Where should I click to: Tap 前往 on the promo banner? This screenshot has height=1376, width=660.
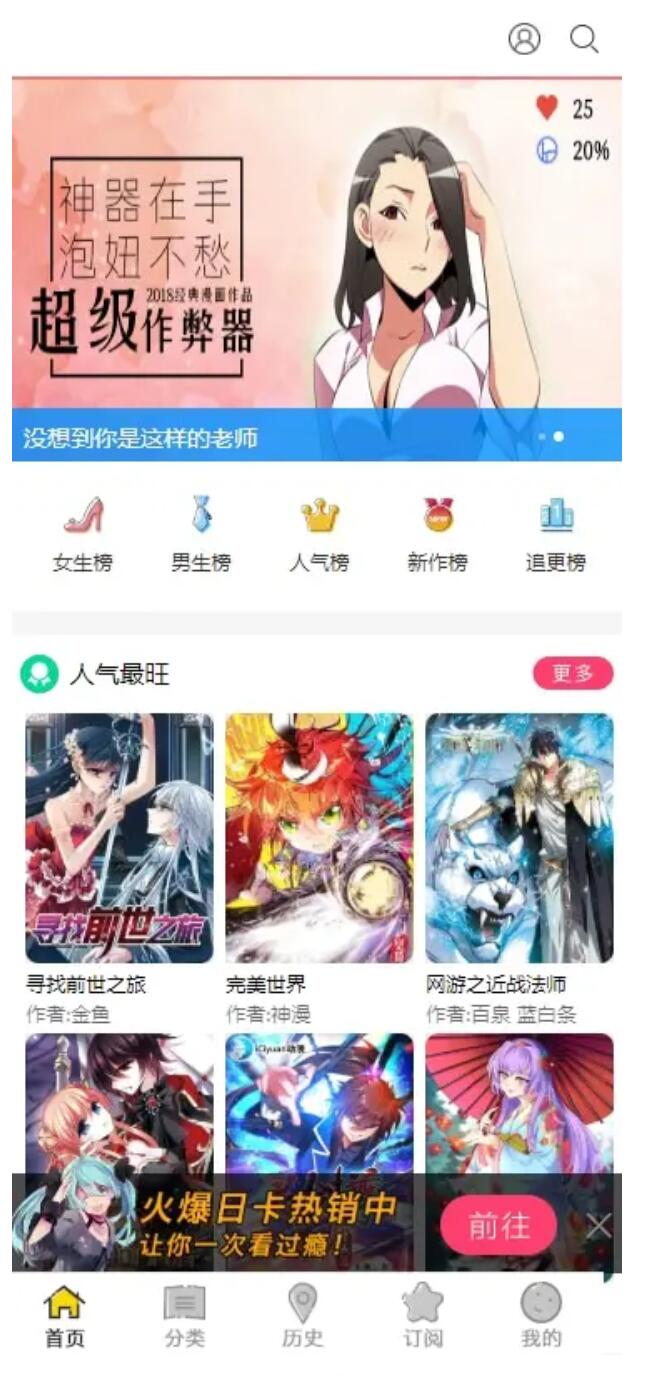pos(498,1225)
